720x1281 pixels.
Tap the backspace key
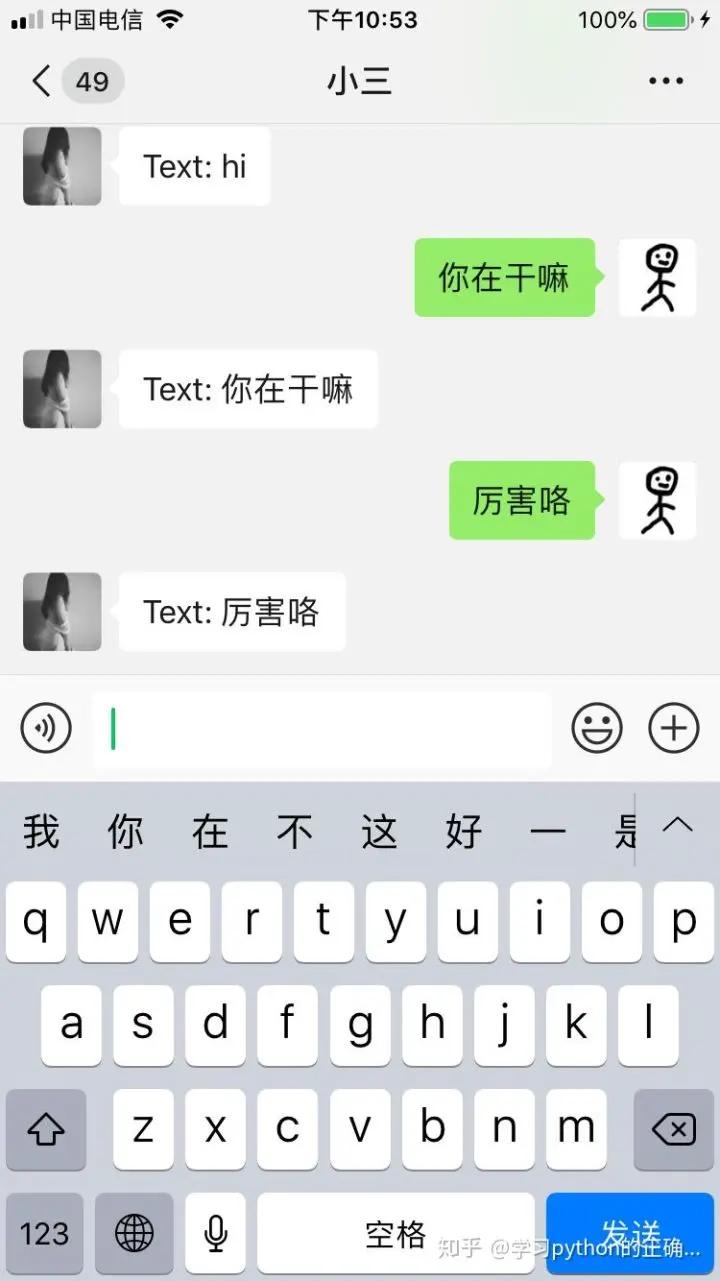(x=673, y=1130)
